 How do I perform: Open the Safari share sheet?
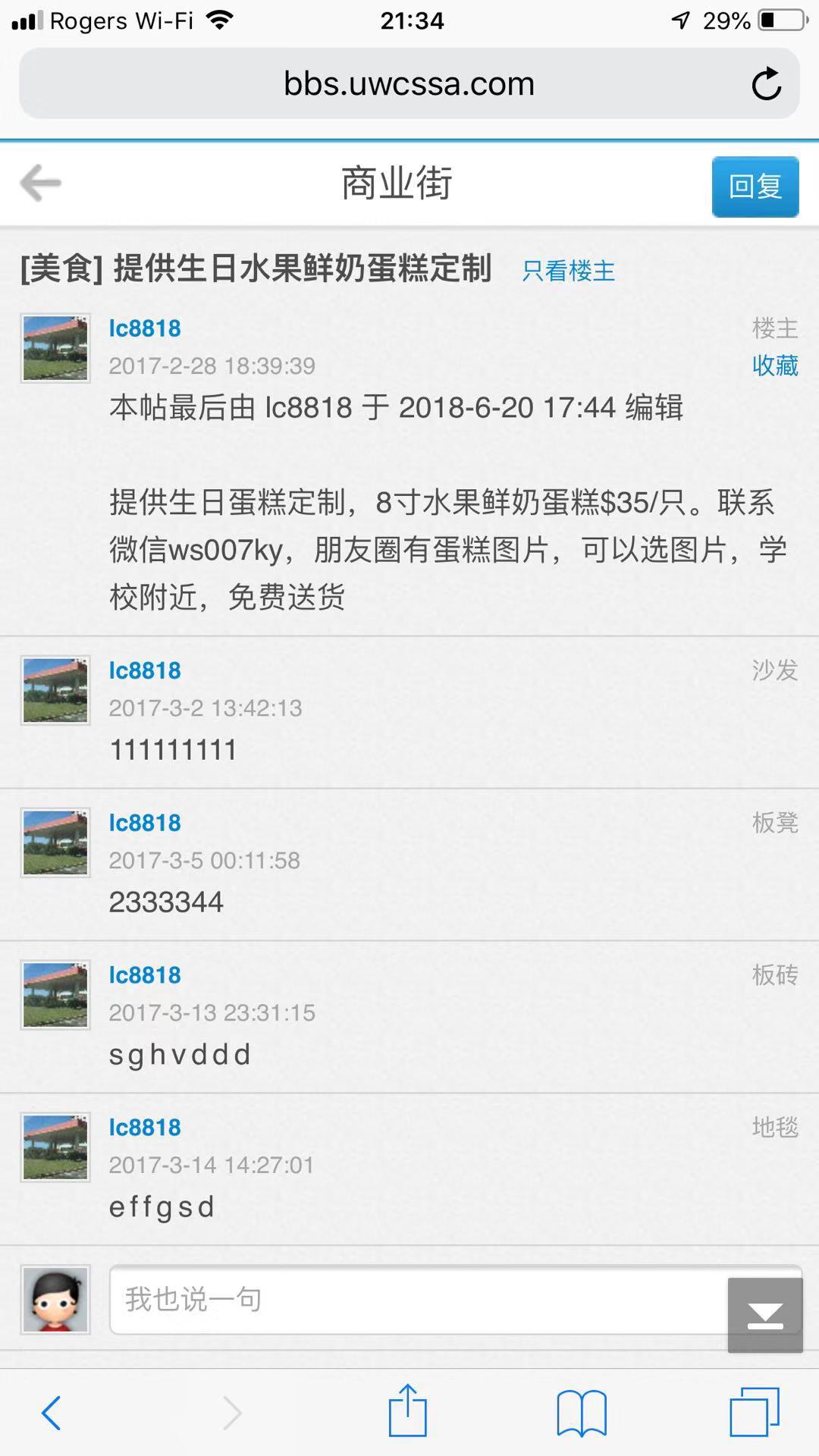tap(408, 1410)
